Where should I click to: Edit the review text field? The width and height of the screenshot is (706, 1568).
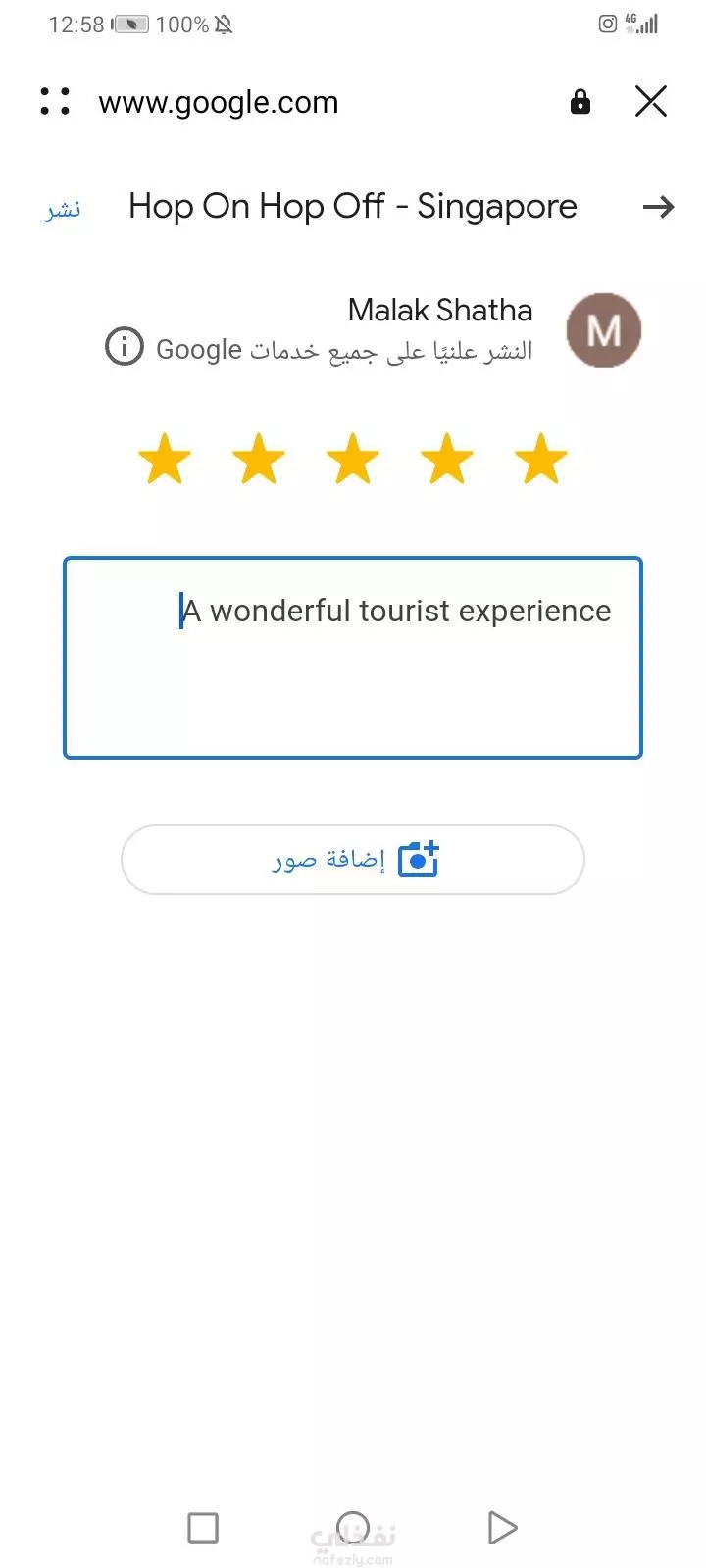coord(353,658)
